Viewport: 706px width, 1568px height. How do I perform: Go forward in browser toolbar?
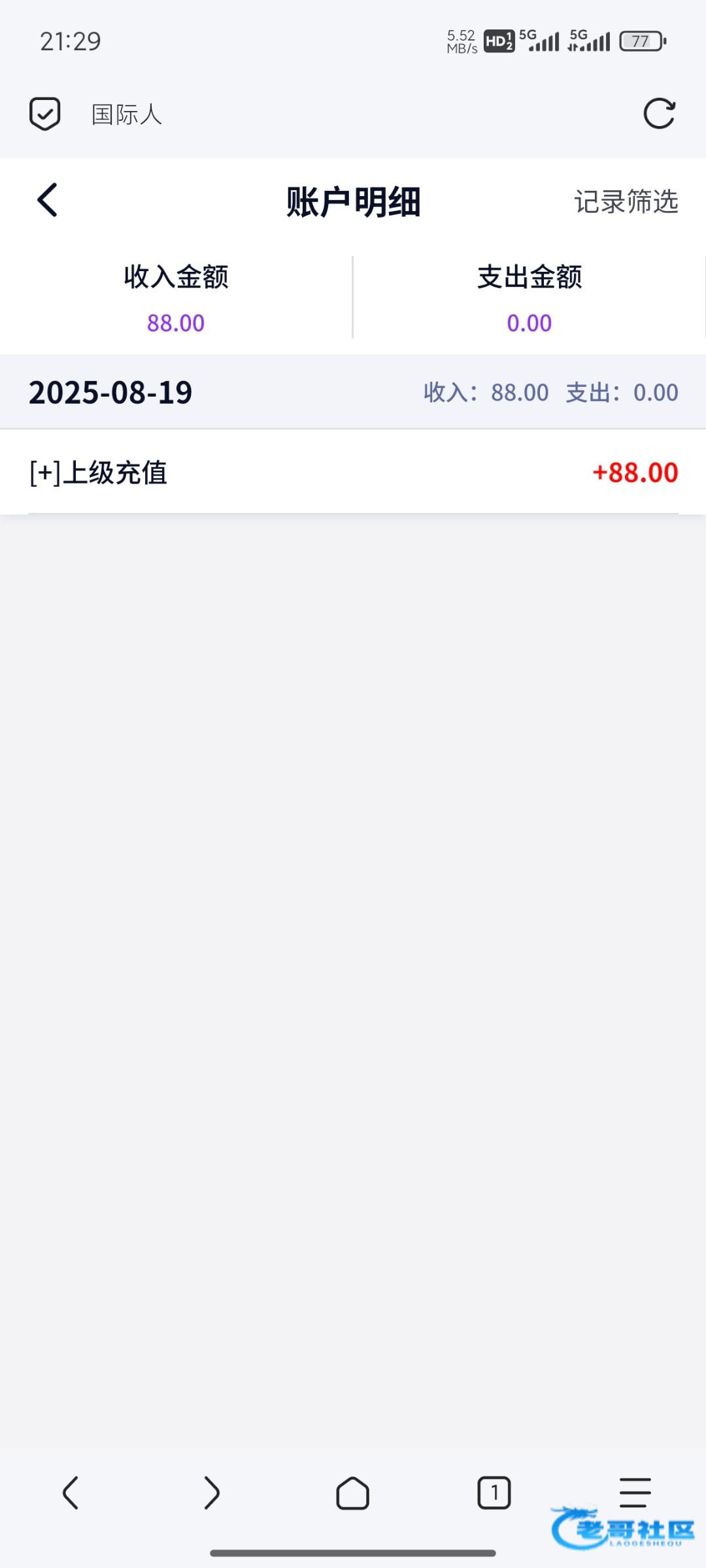coord(211,1493)
